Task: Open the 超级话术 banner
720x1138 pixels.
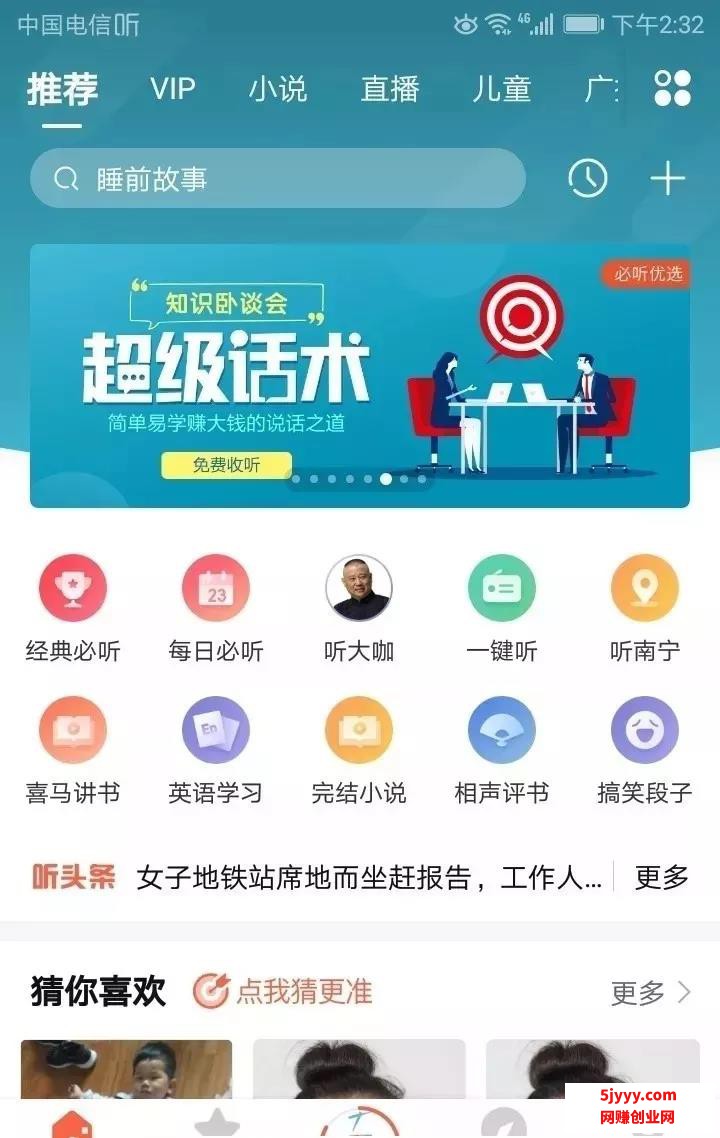Action: (359, 375)
